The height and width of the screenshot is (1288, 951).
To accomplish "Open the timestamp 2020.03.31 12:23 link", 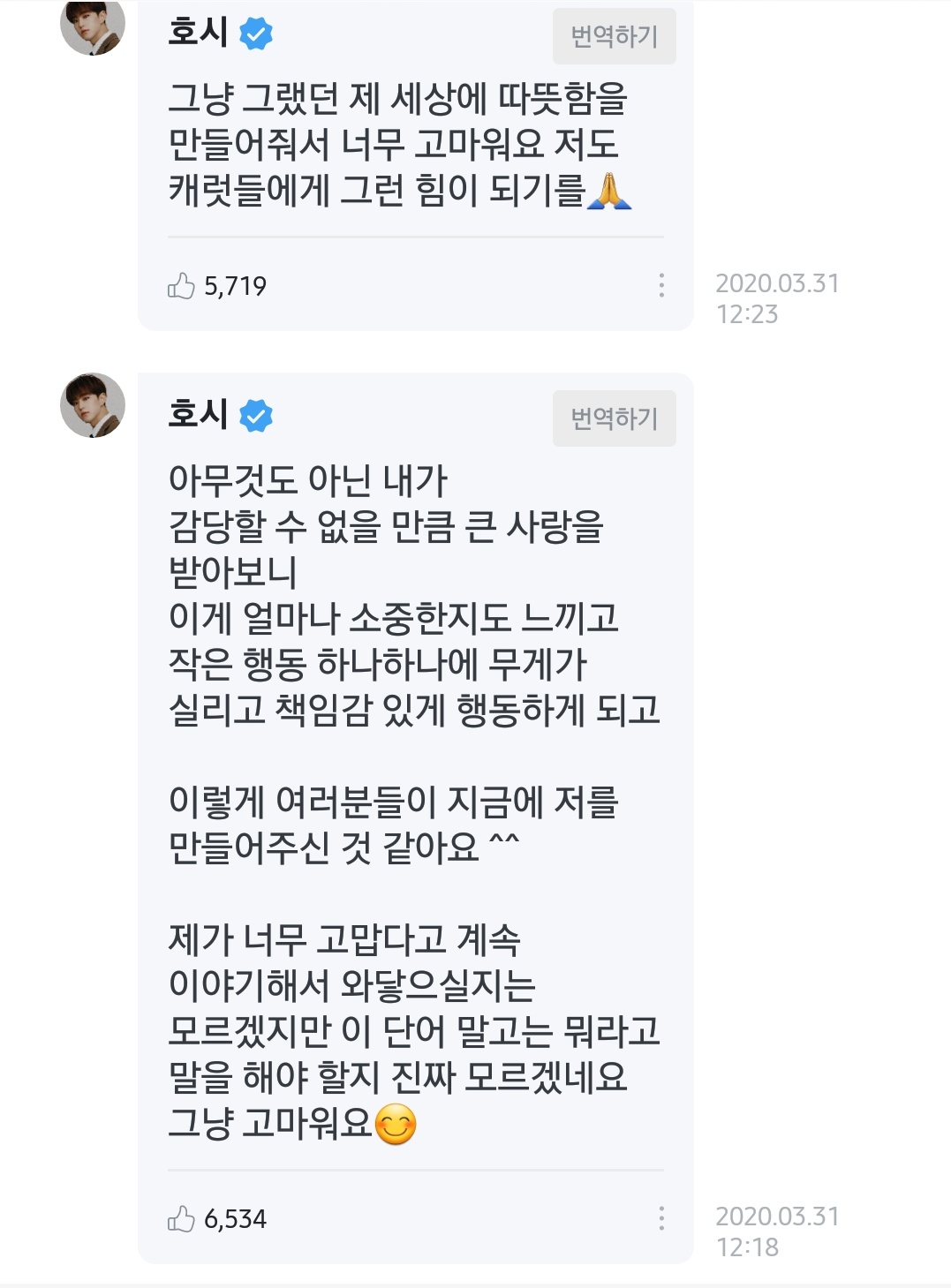I will tap(776, 295).
